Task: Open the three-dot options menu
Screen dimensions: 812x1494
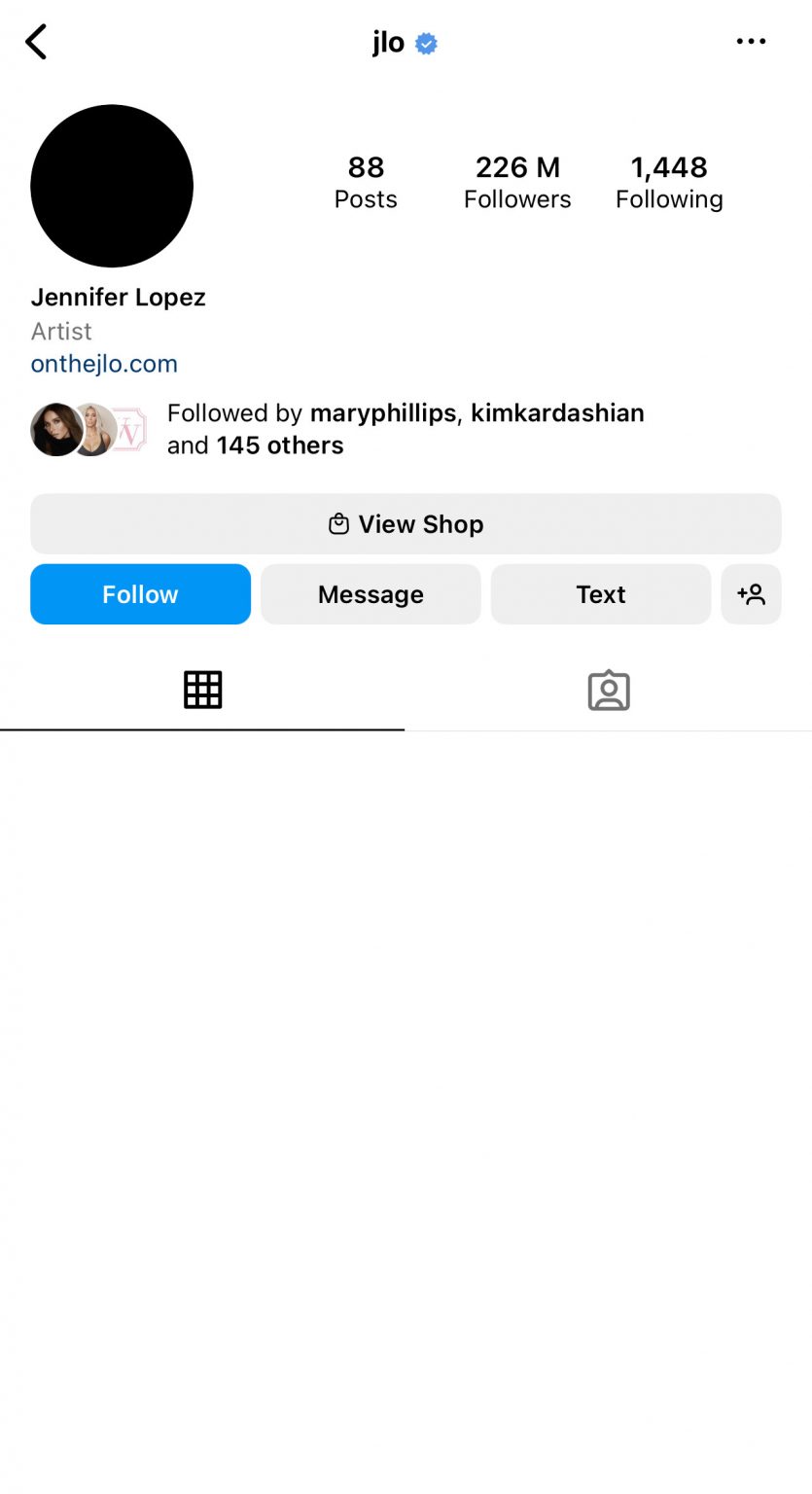Action: click(x=751, y=42)
